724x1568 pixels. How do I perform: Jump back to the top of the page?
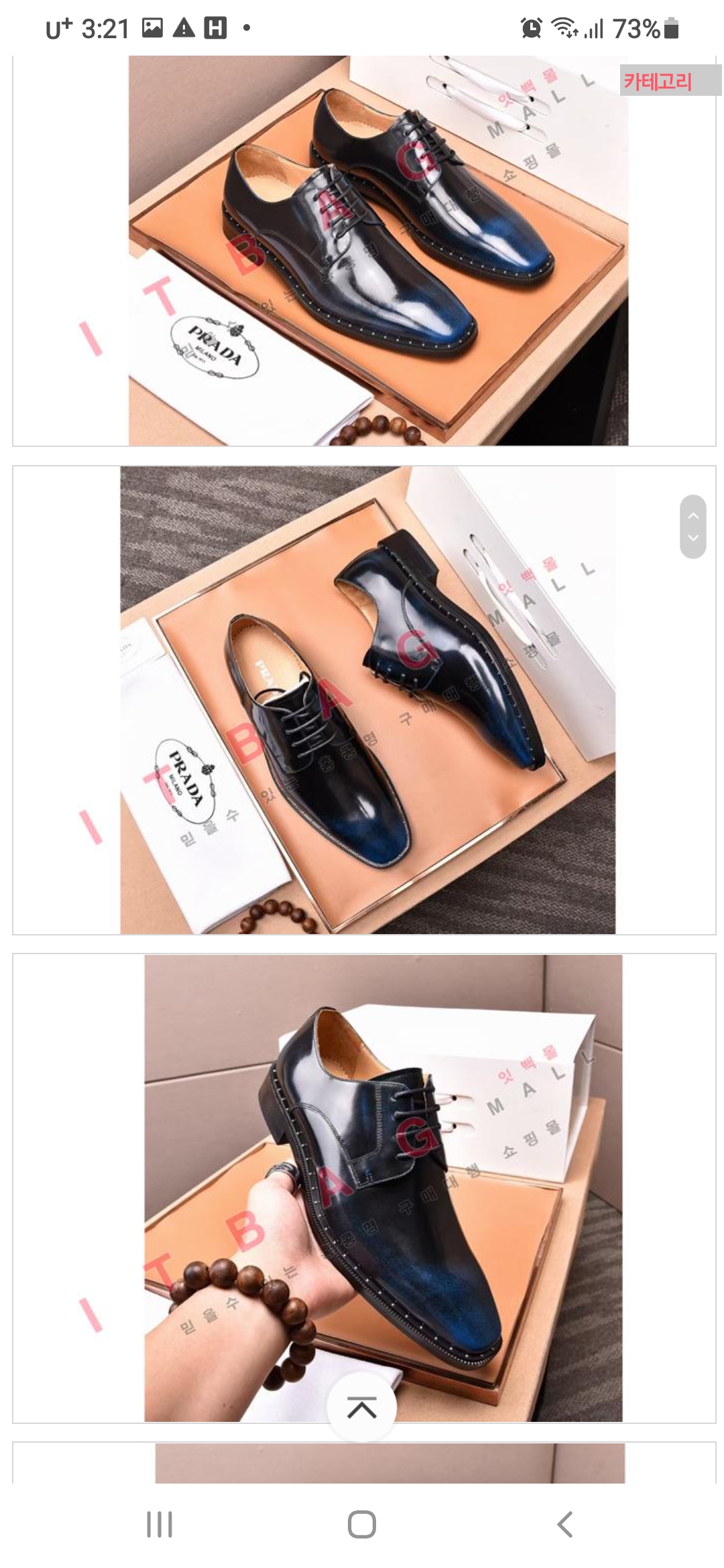click(x=361, y=1409)
